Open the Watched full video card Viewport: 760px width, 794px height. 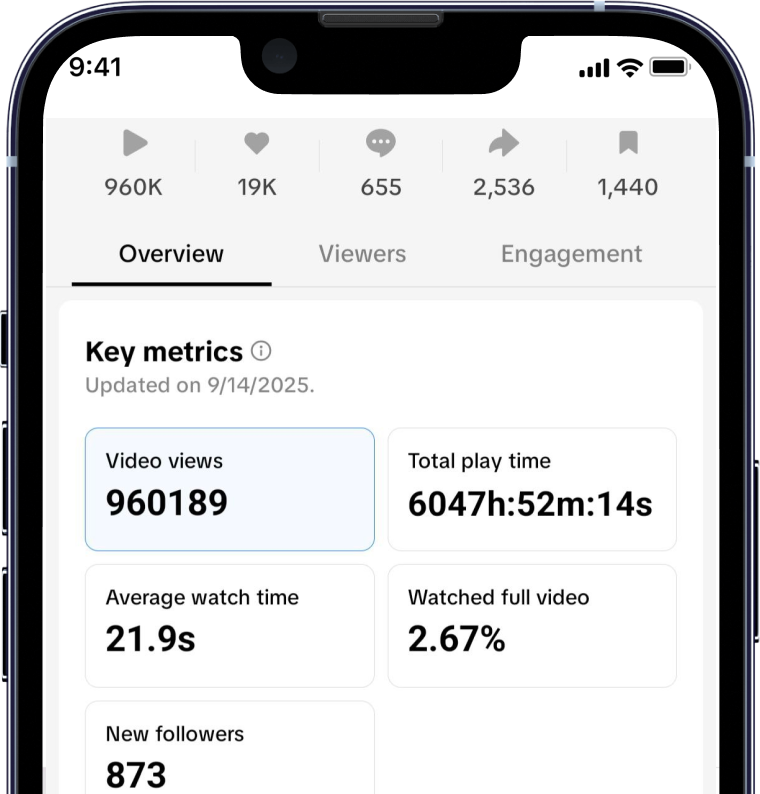pyautogui.click(x=532, y=625)
